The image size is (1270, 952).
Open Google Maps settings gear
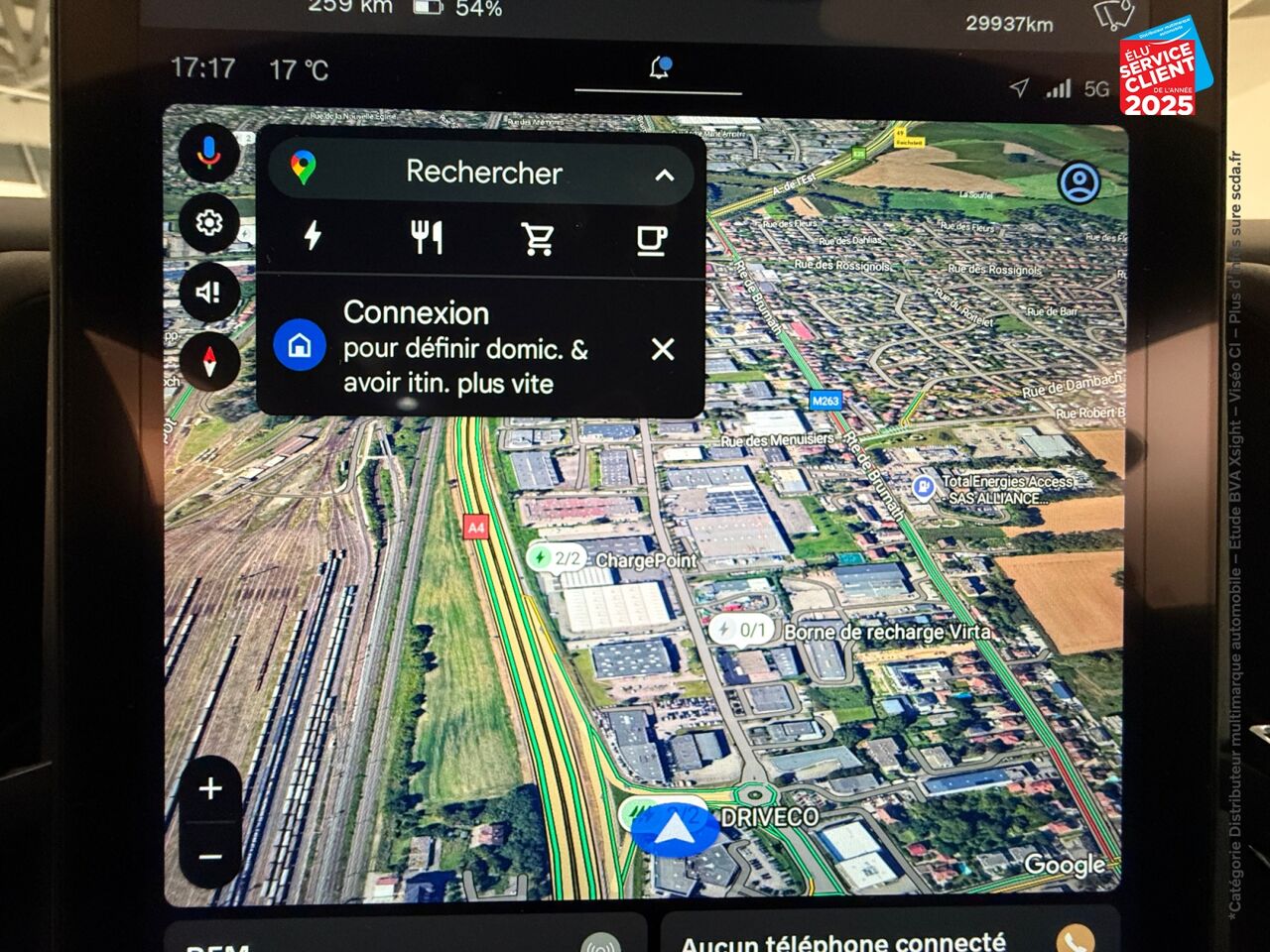(x=208, y=223)
